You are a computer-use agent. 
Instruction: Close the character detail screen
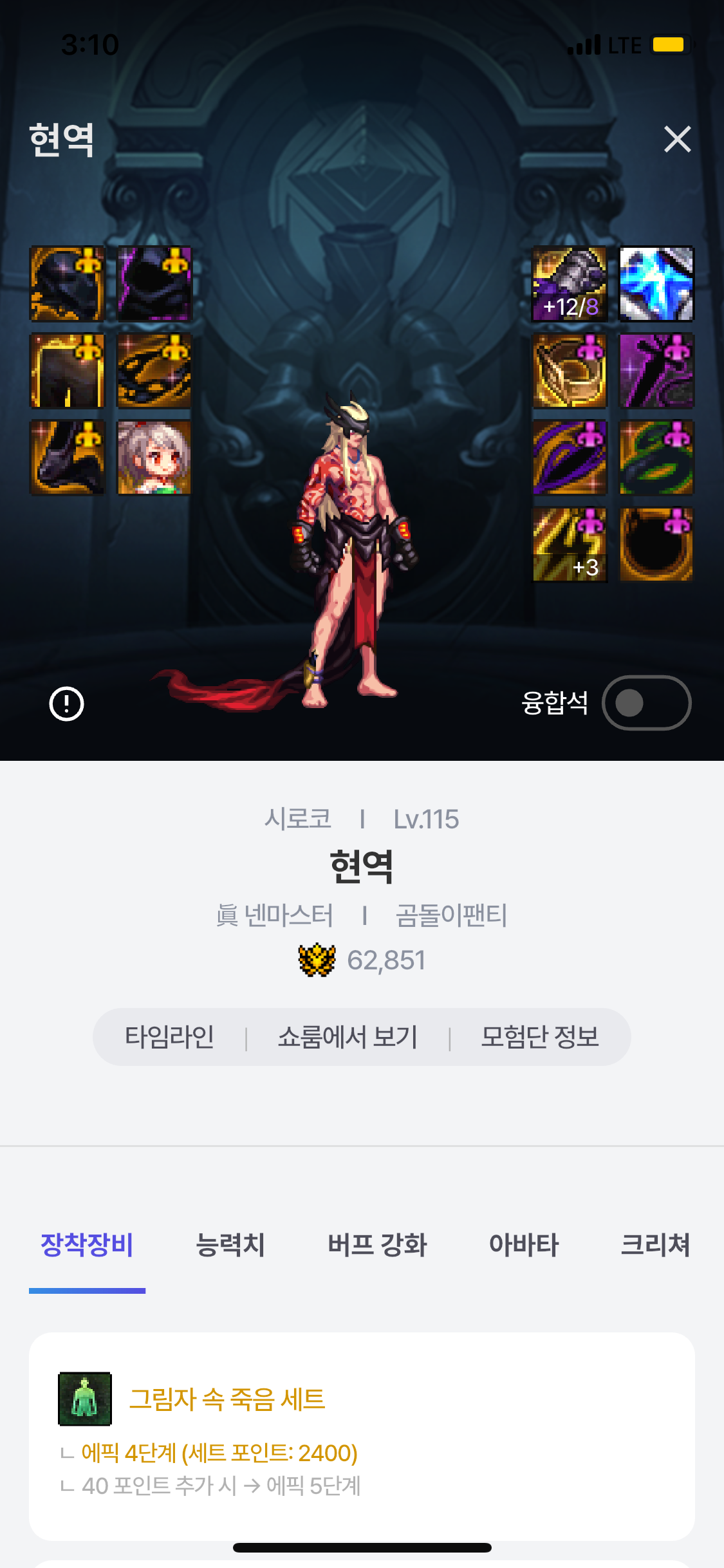coord(677,139)
